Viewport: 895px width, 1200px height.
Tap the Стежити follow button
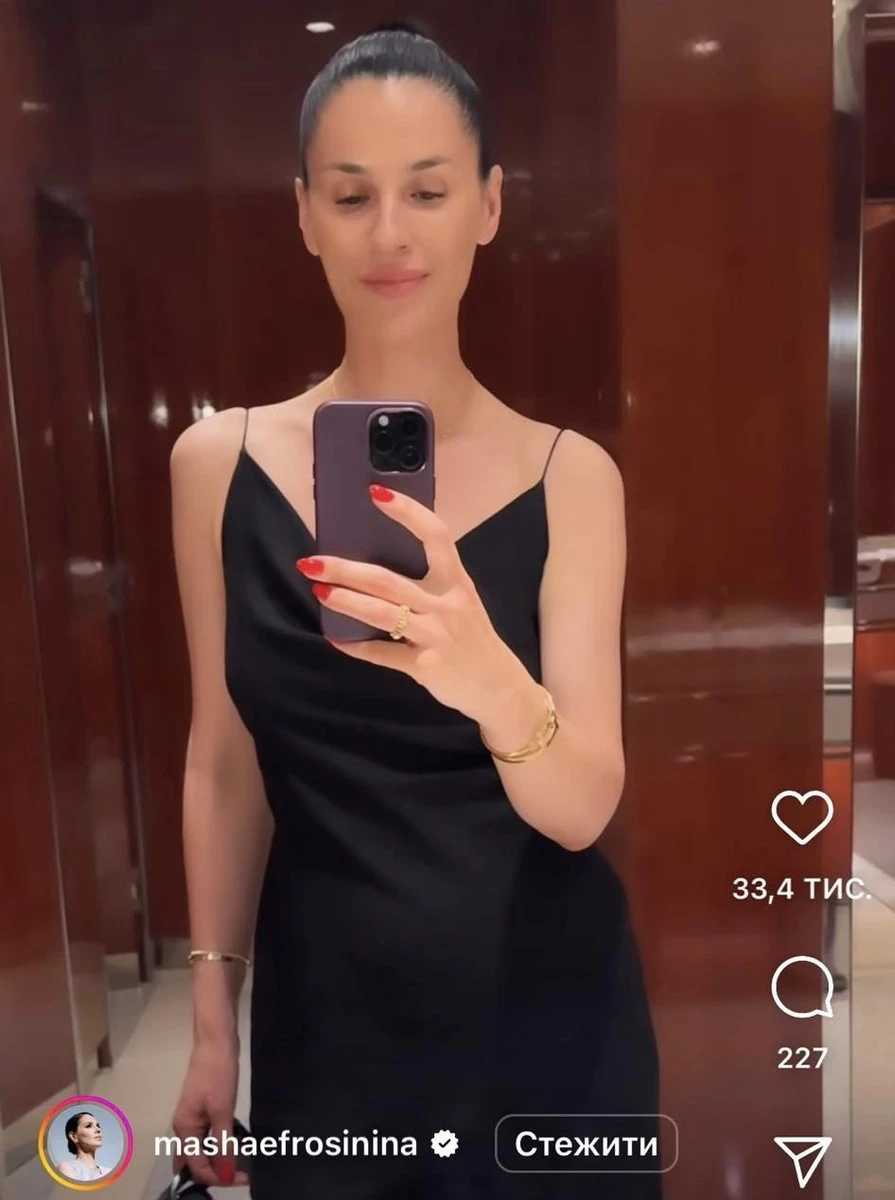586,1144
